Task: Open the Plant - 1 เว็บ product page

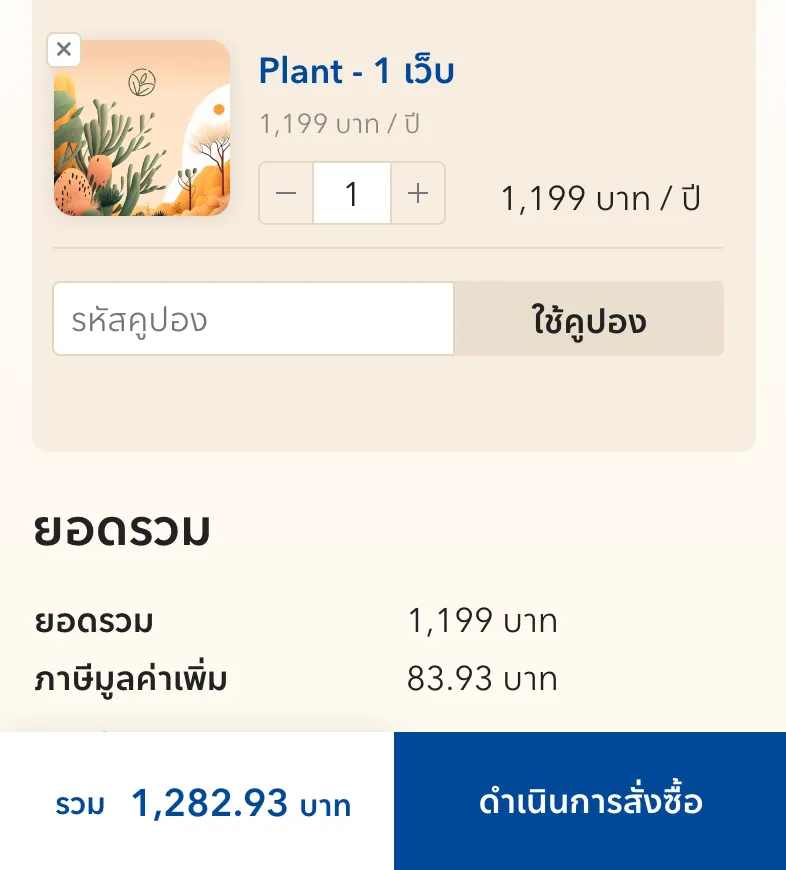Action: 356,71
